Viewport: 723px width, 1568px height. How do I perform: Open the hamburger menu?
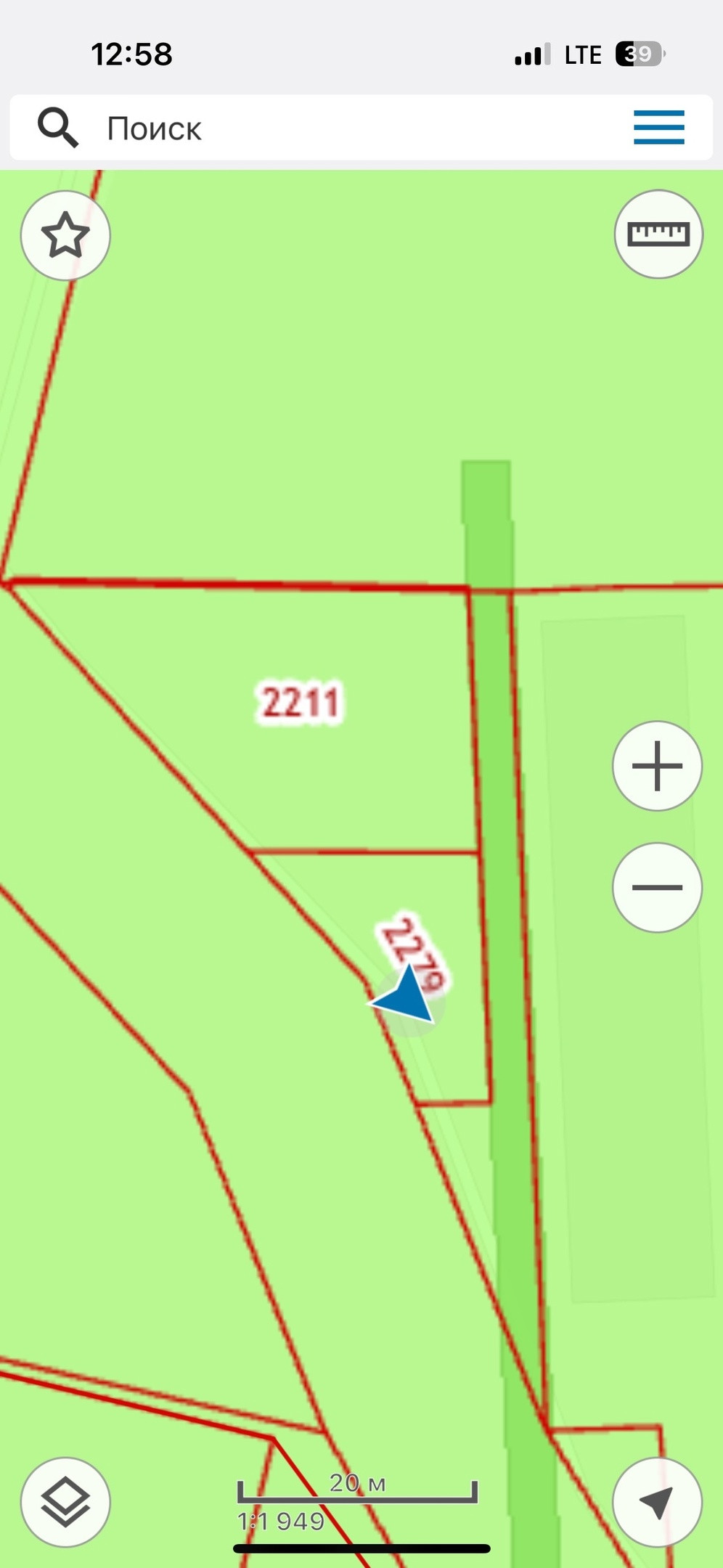tap(658, 128)
